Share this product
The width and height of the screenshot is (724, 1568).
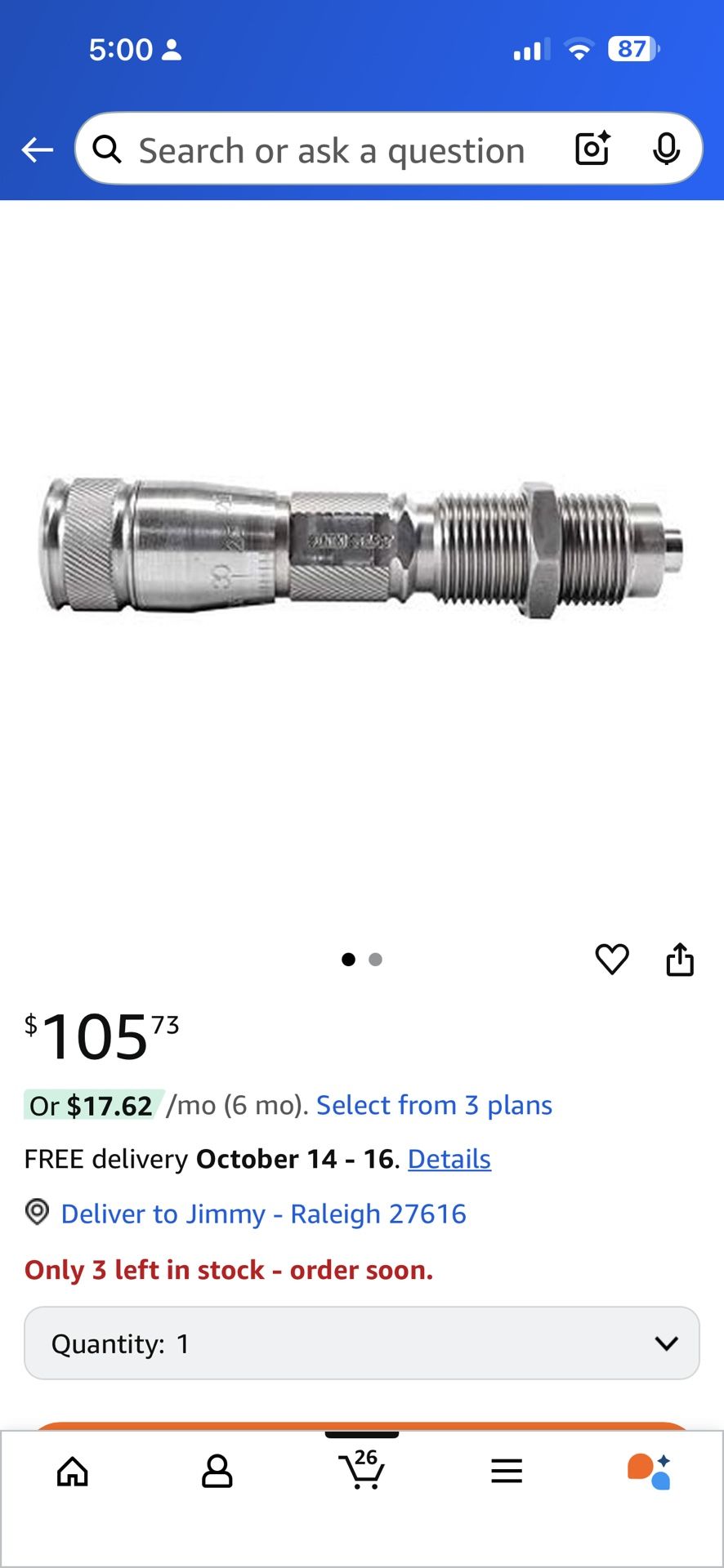[x=680, y=959]
